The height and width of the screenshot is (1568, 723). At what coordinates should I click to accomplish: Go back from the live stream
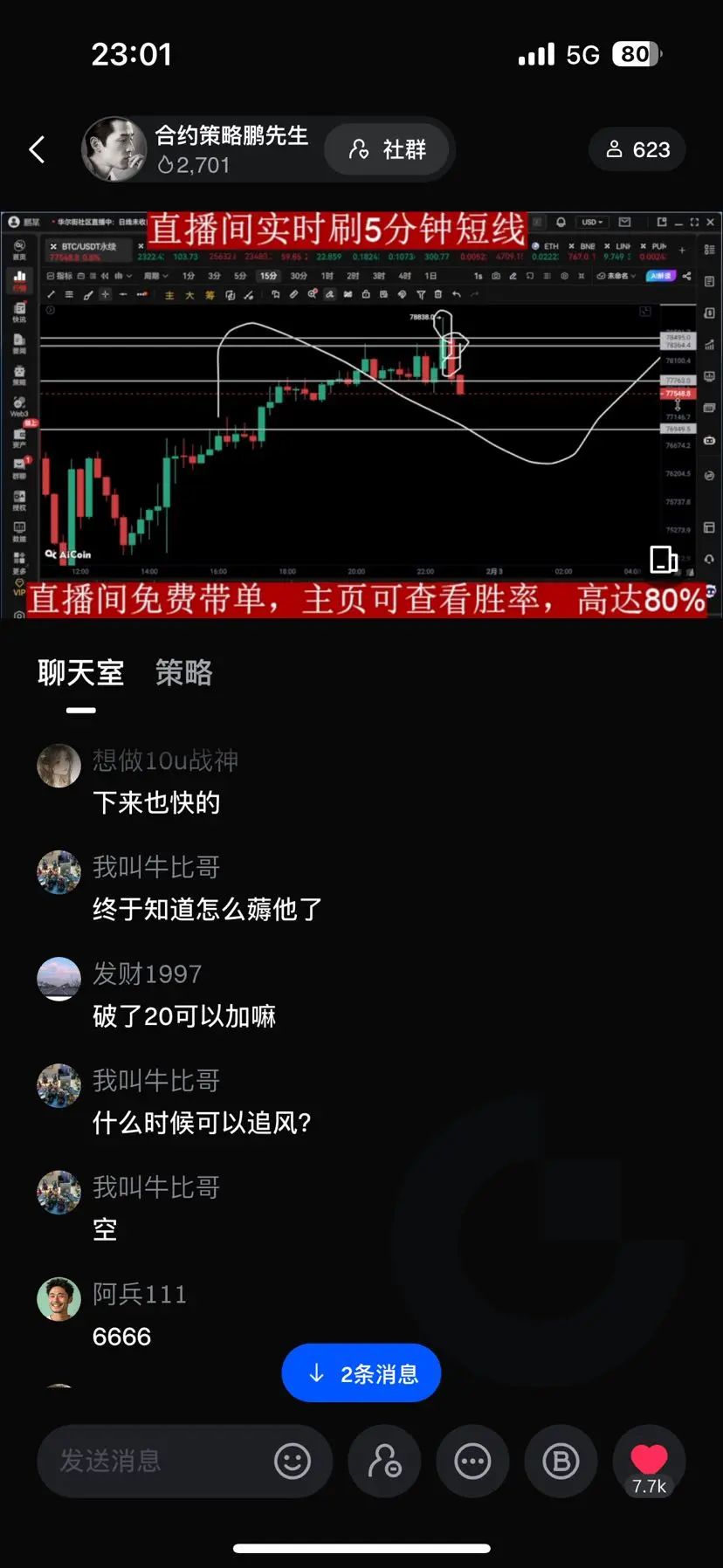coord(37,149)
